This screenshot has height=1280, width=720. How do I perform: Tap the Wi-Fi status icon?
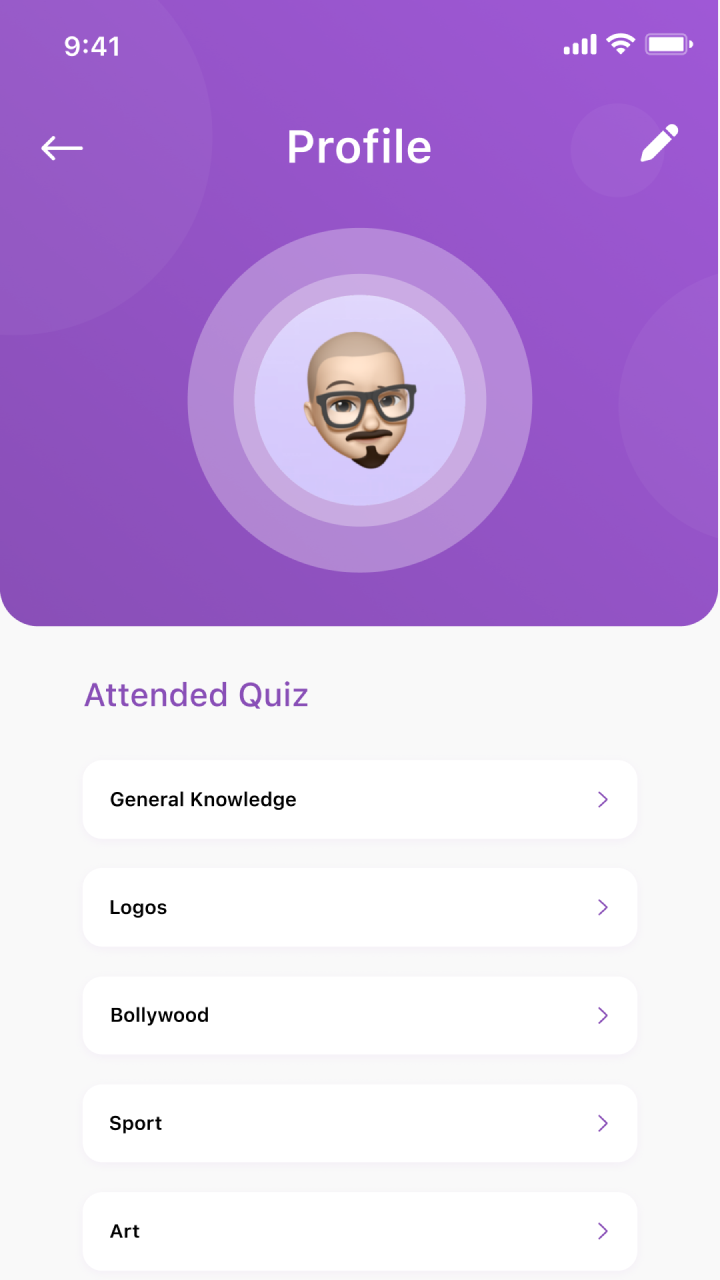pyautogui.click(x=620, y=44)
